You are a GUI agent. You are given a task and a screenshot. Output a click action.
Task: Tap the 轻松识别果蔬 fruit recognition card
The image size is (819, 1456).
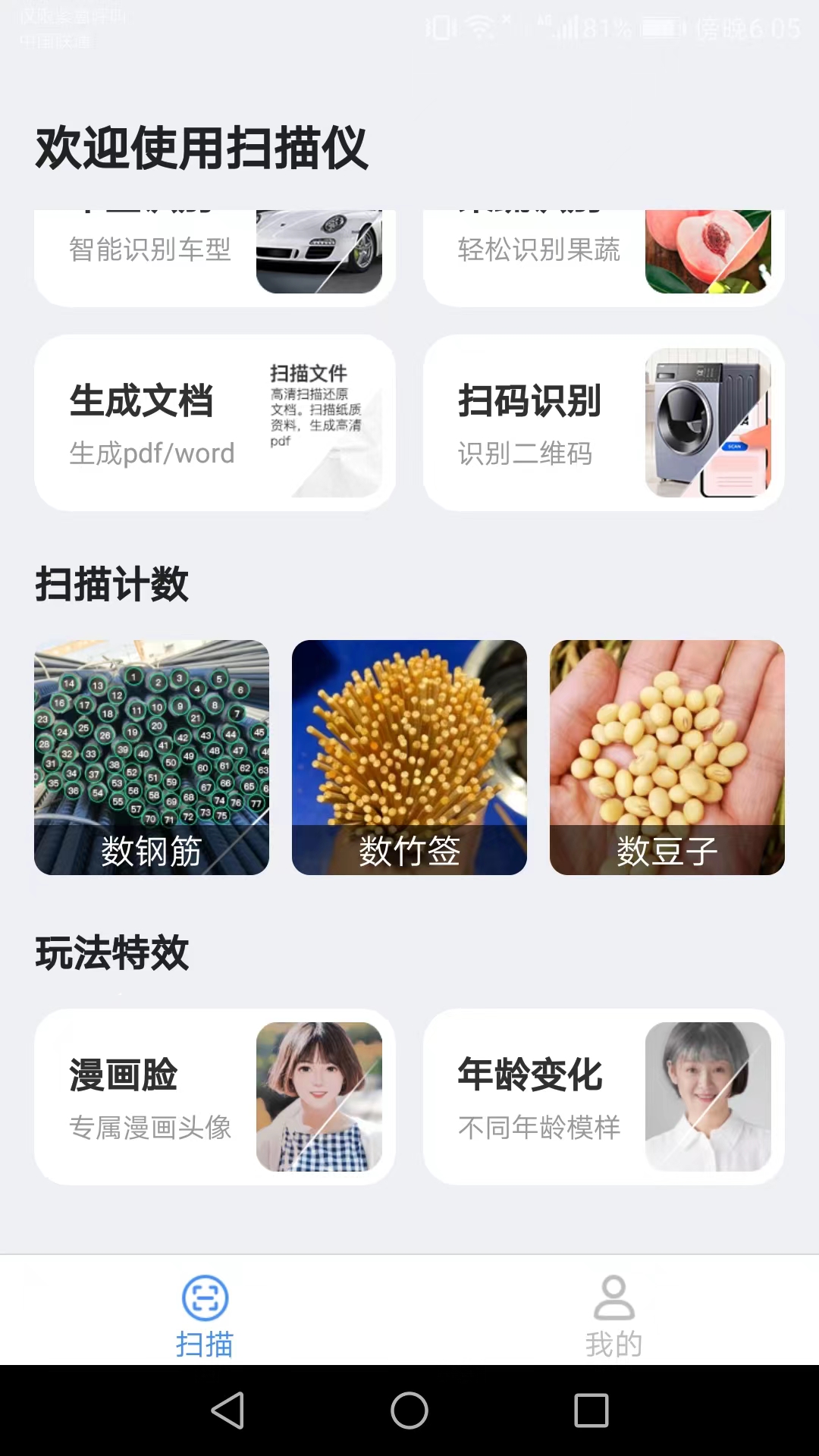pos(604,246)
